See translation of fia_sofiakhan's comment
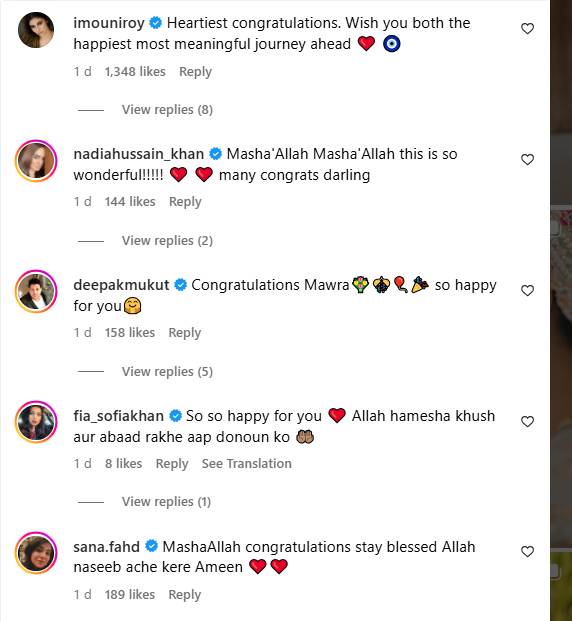This screenshot has width=572, height=621. coord(246,463)
